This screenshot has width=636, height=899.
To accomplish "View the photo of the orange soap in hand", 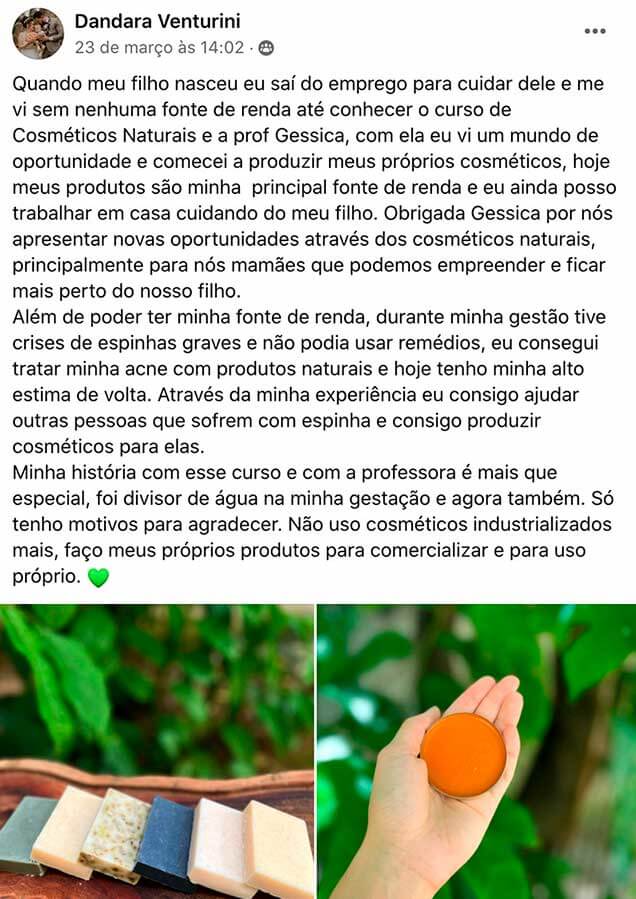I will [476, 752].
